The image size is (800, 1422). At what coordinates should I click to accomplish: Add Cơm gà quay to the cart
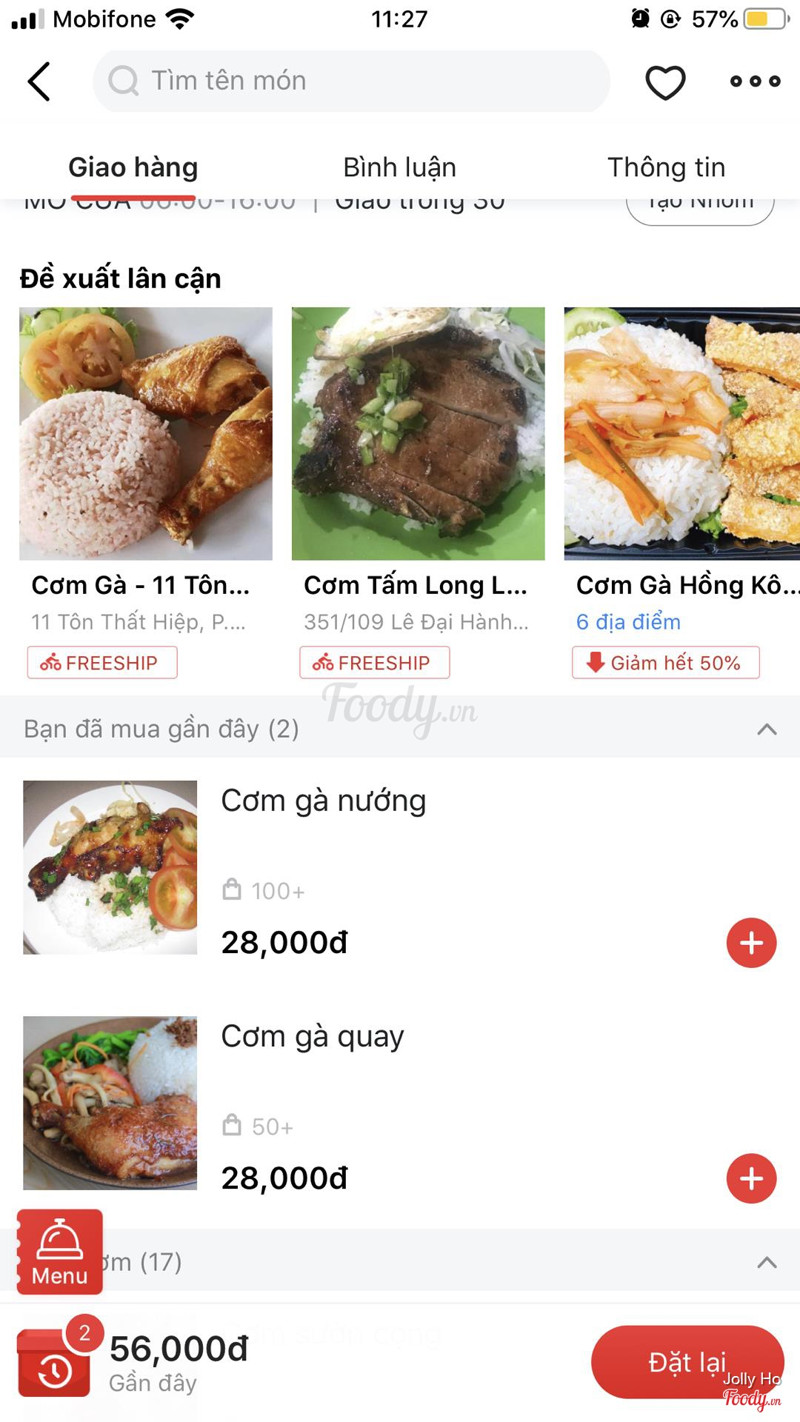coord(751,1179)
